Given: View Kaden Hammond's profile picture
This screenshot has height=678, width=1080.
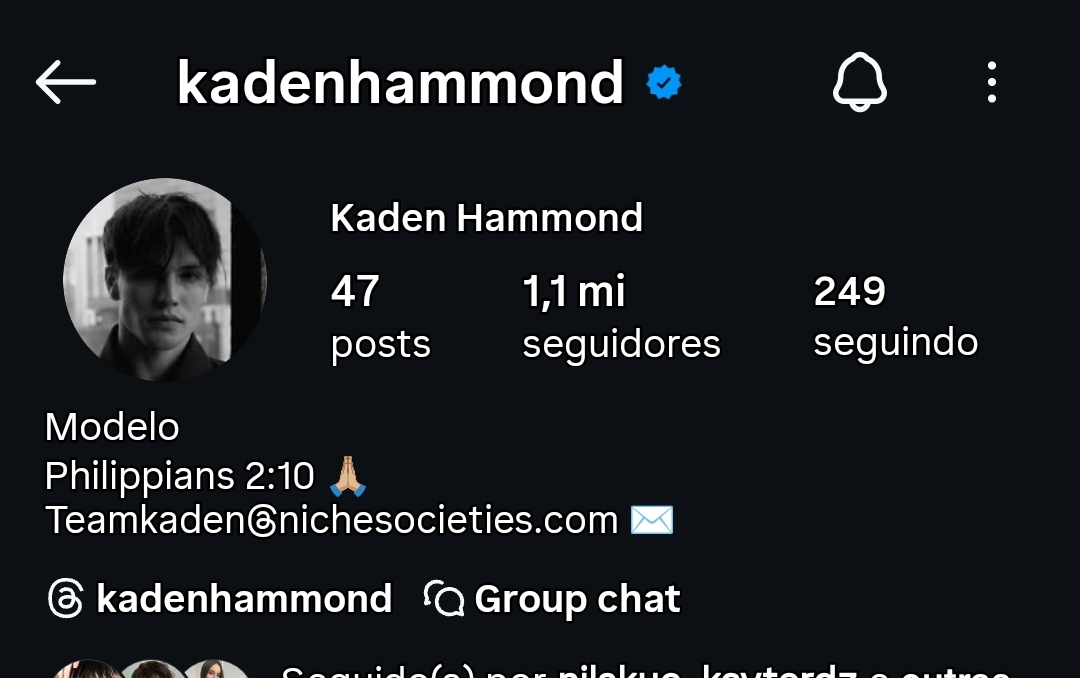Looking at the screenshot, I should (x=165, y=280).
